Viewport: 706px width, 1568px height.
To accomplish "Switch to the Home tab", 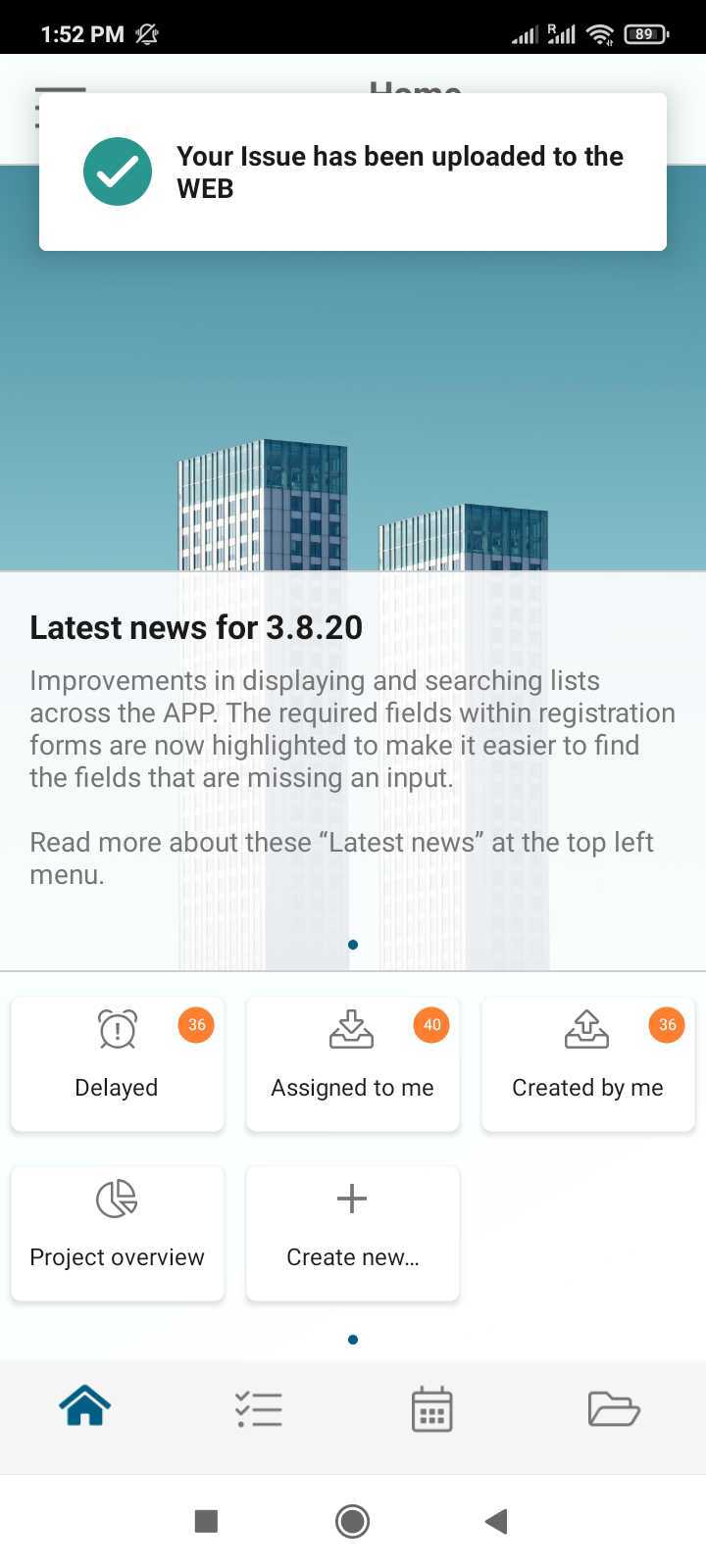I will point(85,1407).
